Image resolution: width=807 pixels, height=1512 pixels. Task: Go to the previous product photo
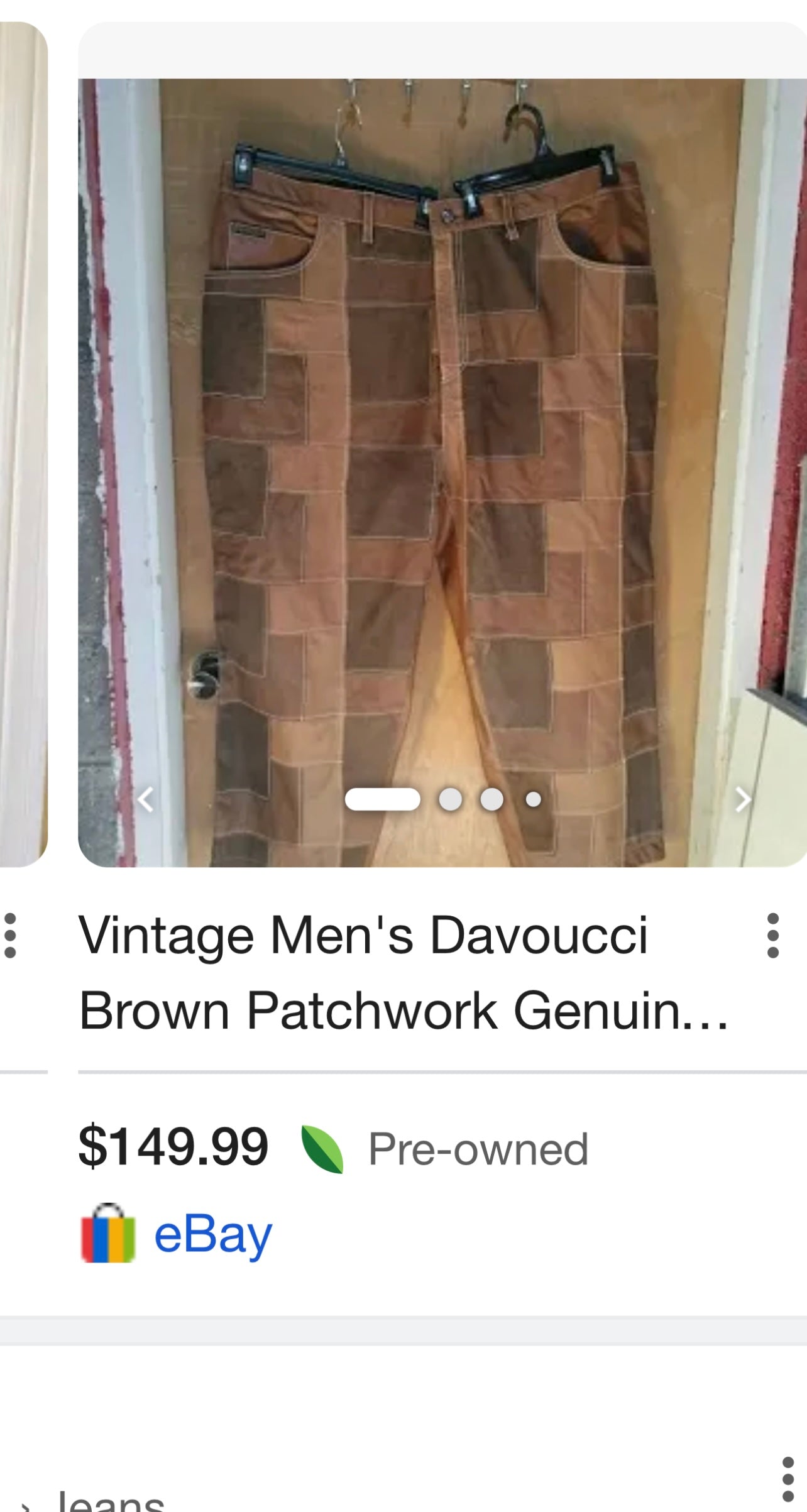[x=146, y=800]
